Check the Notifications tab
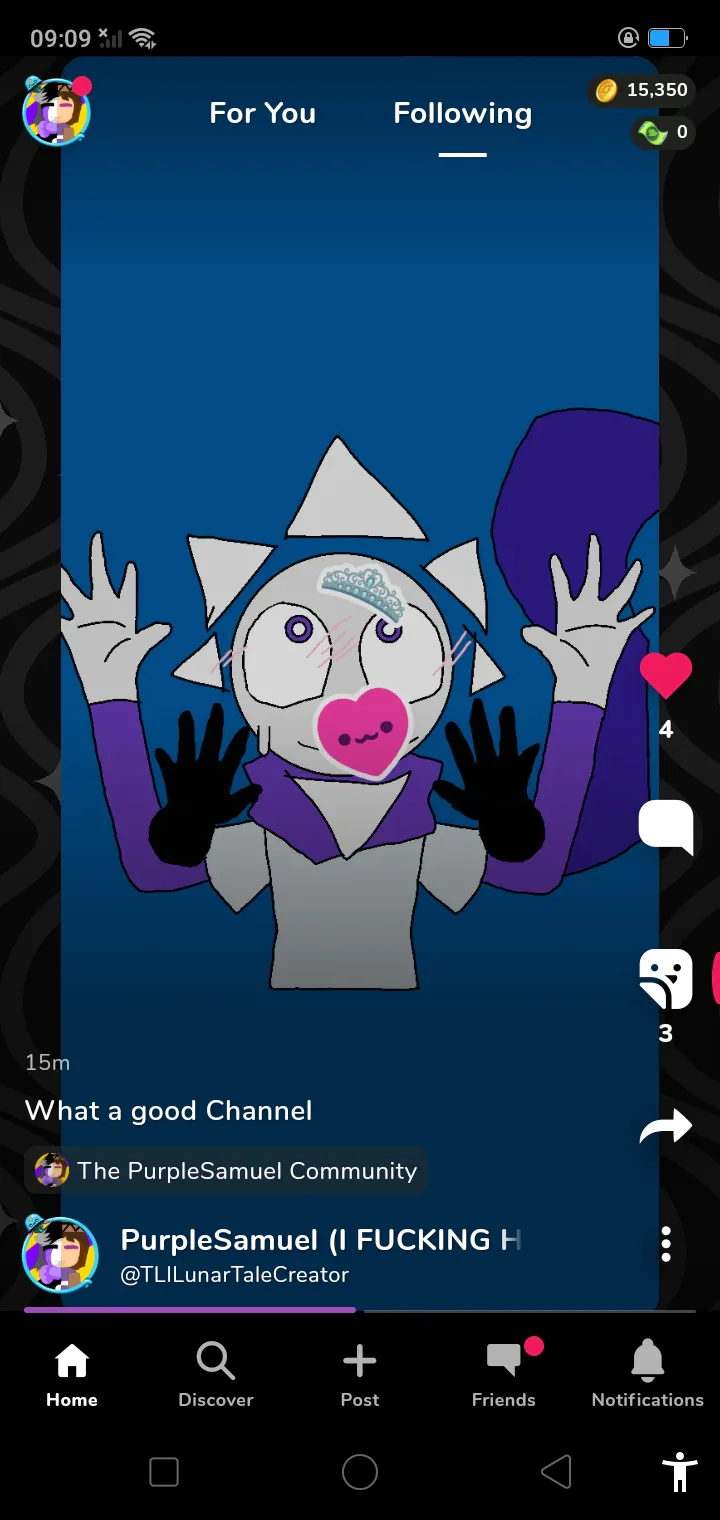Viewport: 720px width, 1520px height. (x=648, y=1375)
